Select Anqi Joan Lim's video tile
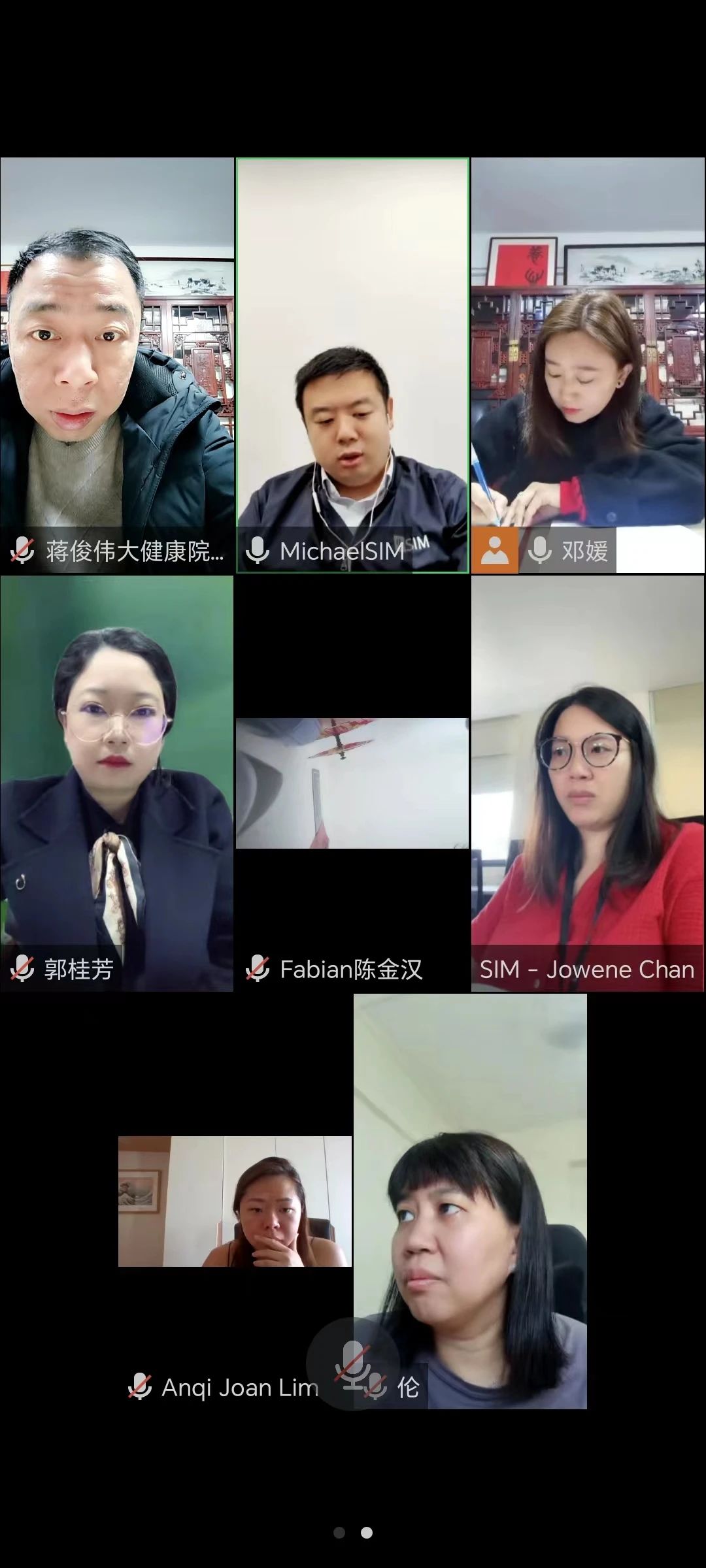 [x=235, y=1201]
